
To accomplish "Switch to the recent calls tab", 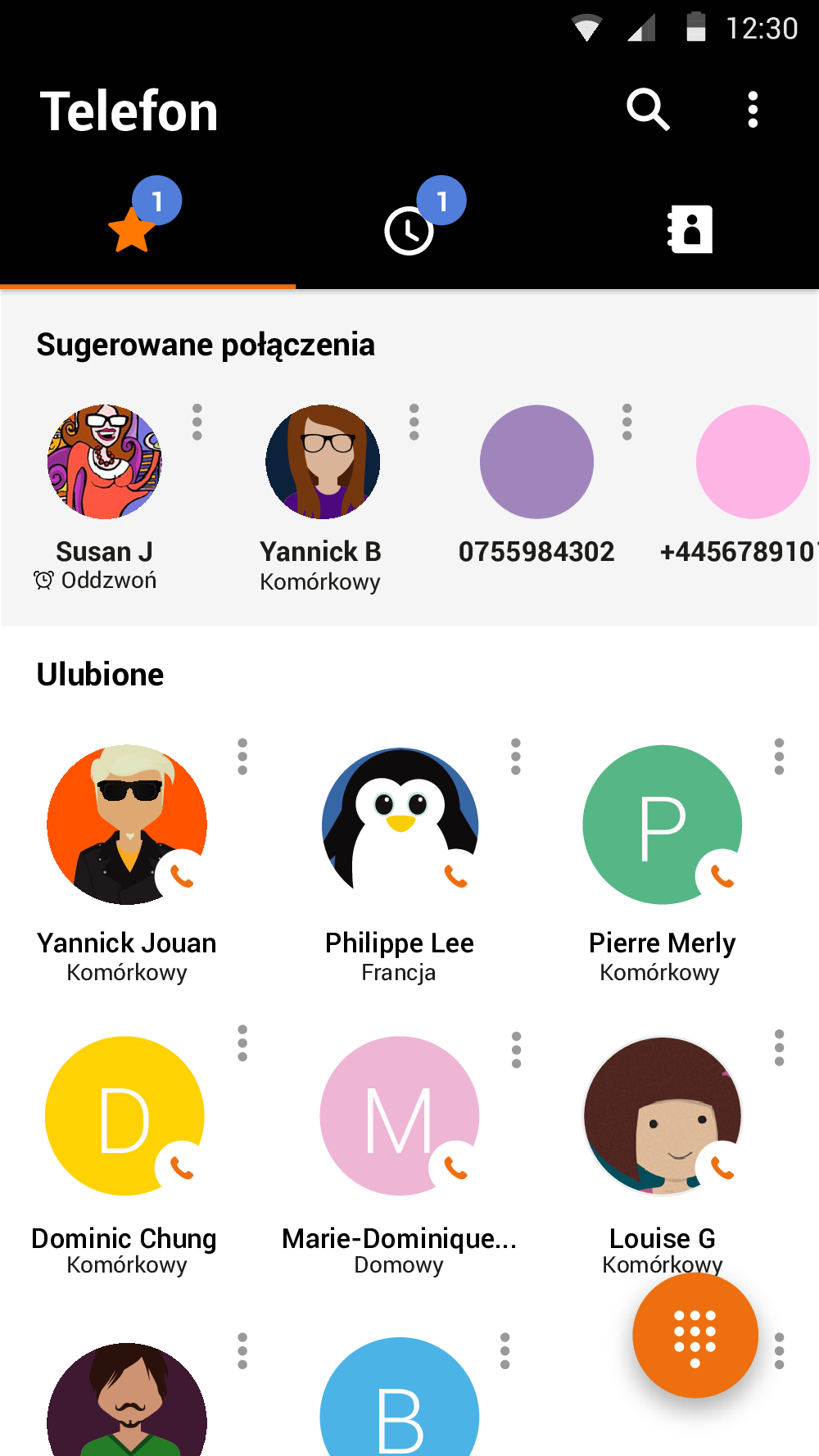I will [407, 230].
